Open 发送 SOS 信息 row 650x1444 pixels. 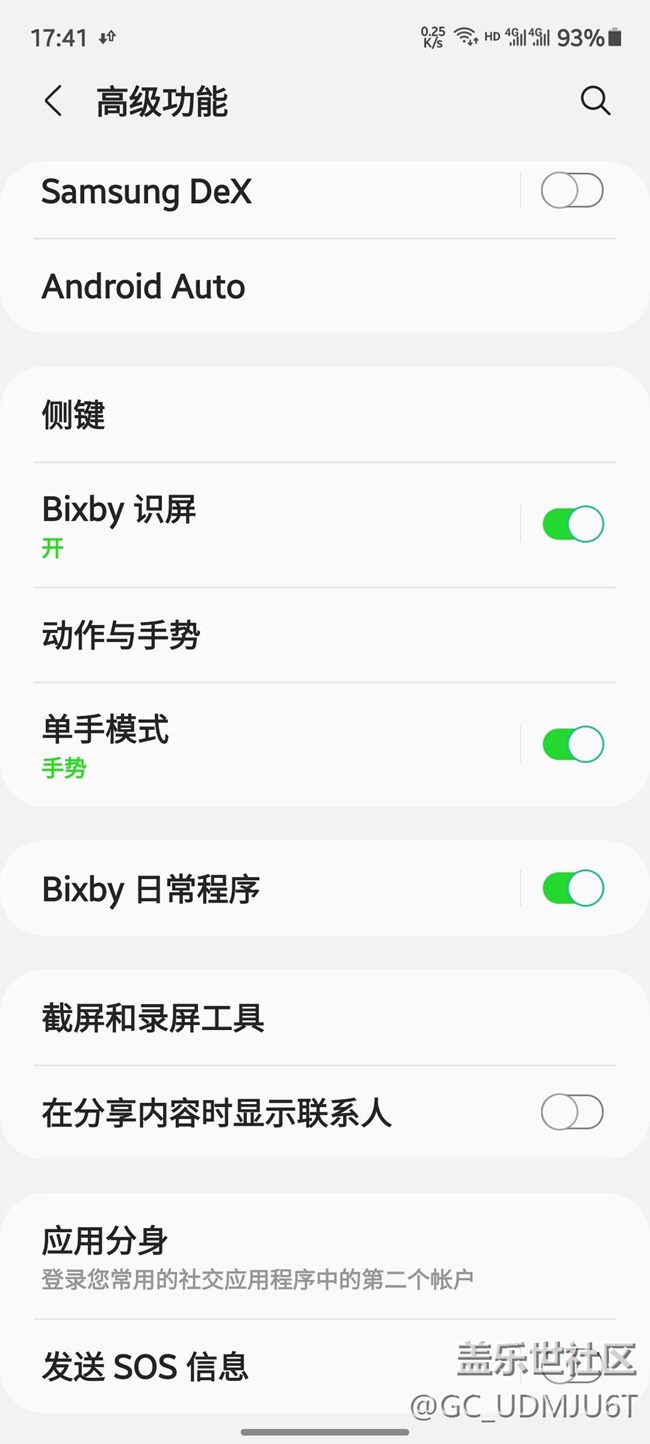point(325,1366)
